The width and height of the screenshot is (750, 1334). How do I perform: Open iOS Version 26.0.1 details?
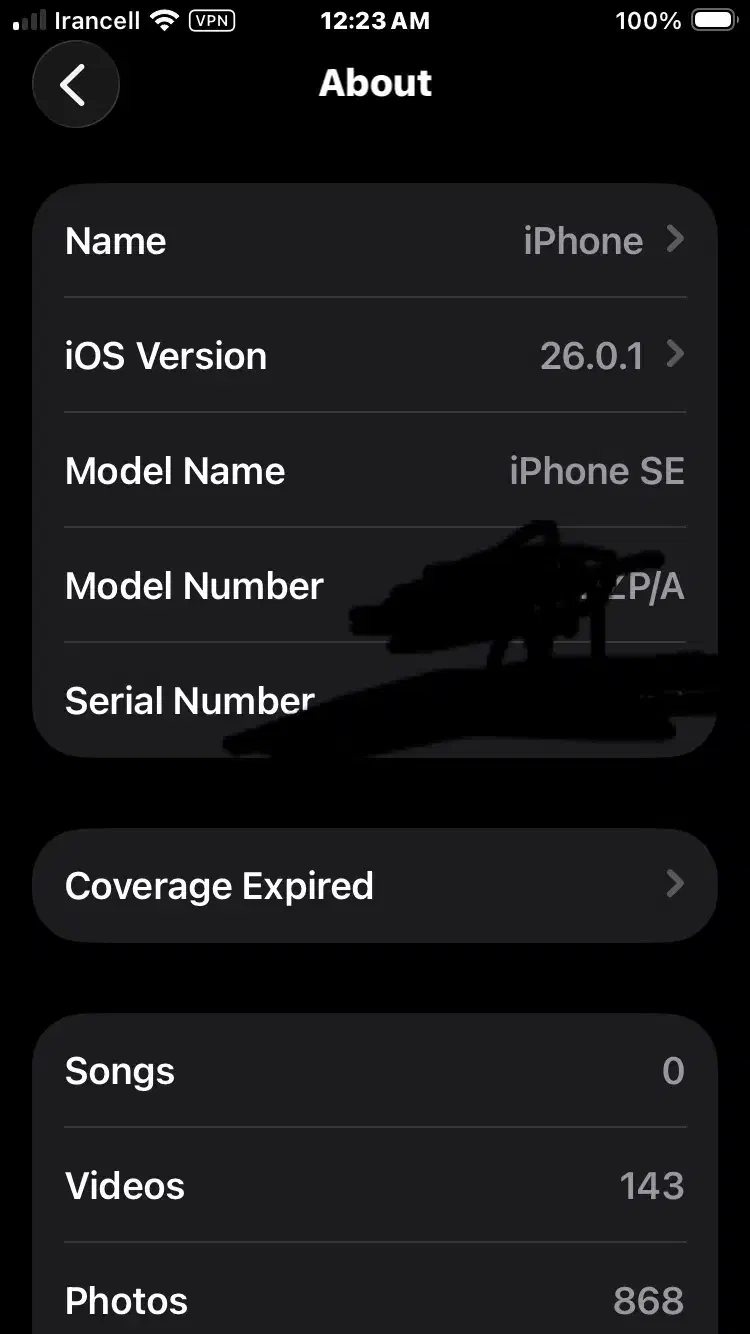(x=375, y=356)
